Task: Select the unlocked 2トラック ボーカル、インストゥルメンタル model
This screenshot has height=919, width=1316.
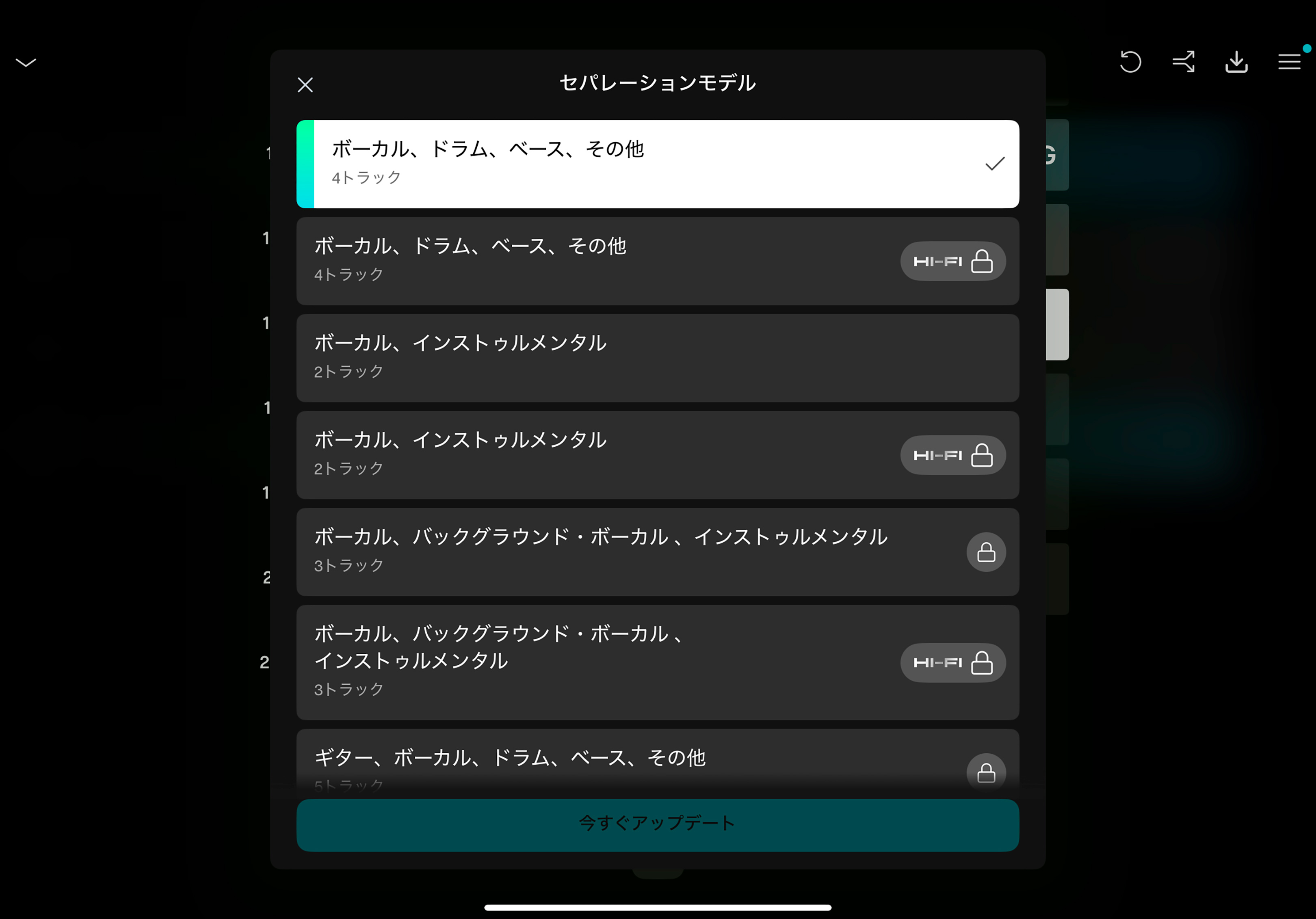Action: click(x=657, y=357)
